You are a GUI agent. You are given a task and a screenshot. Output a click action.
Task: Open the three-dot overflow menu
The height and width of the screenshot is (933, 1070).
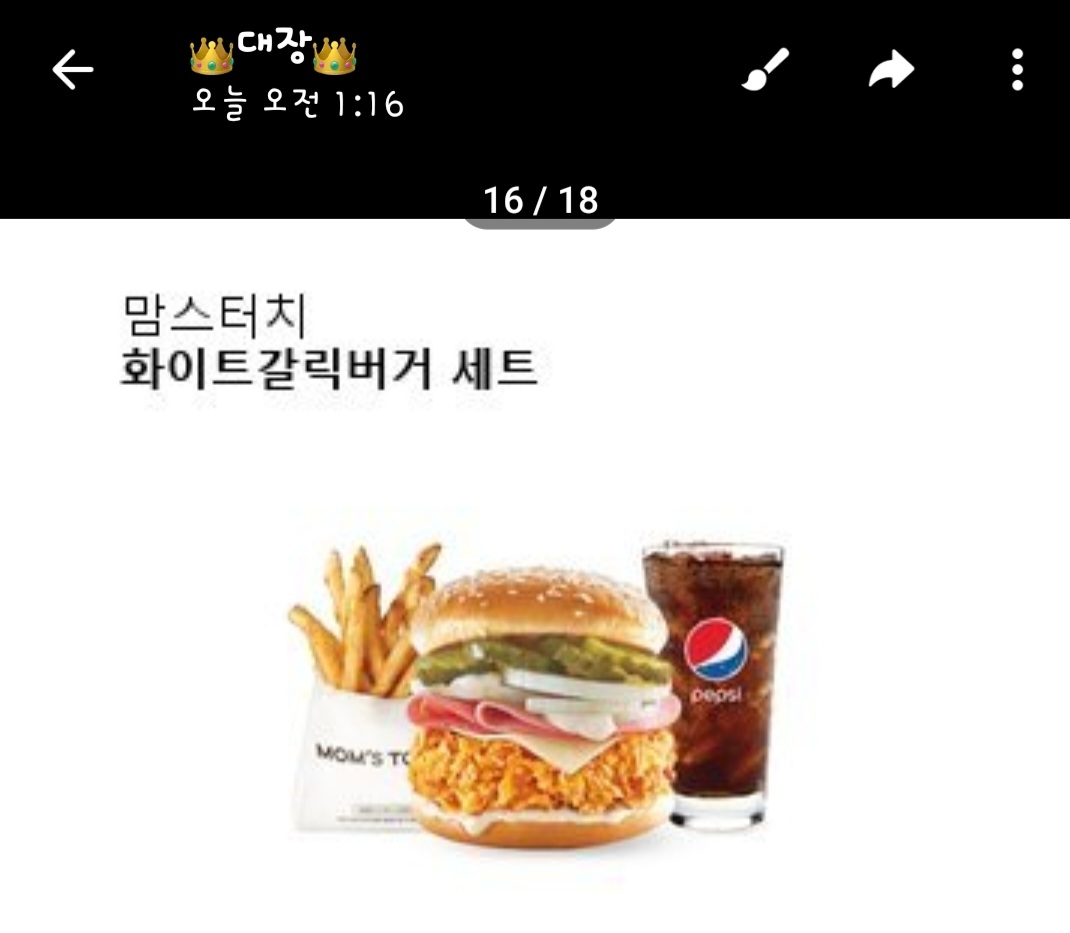[x=1017, y=70]
